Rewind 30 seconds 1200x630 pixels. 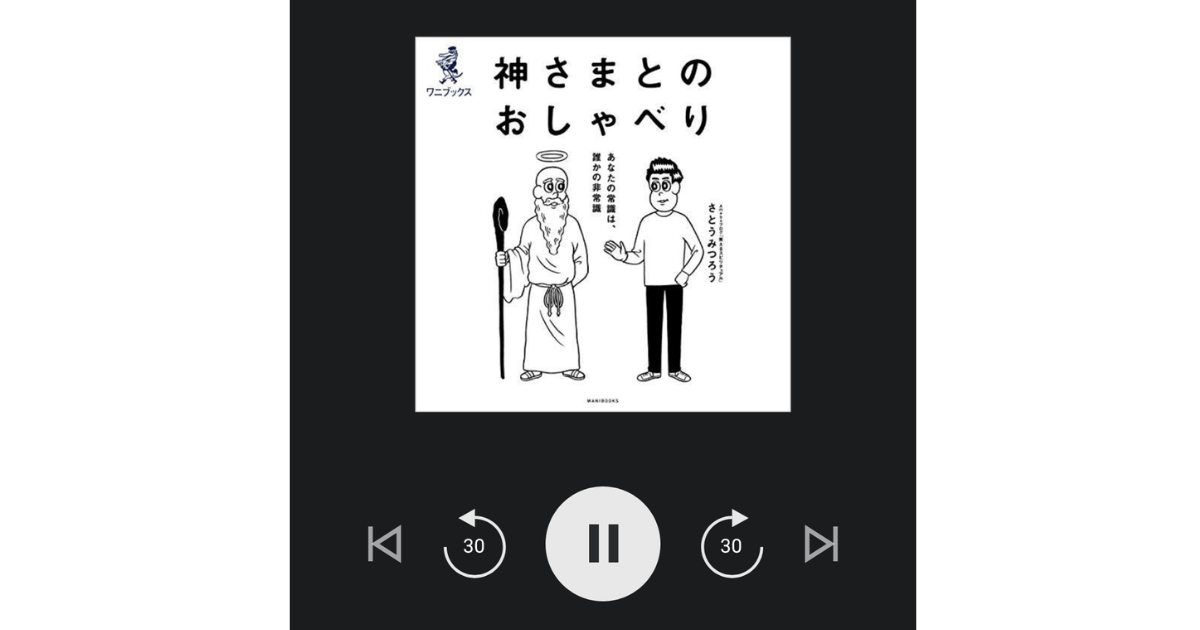pos(474,544)
